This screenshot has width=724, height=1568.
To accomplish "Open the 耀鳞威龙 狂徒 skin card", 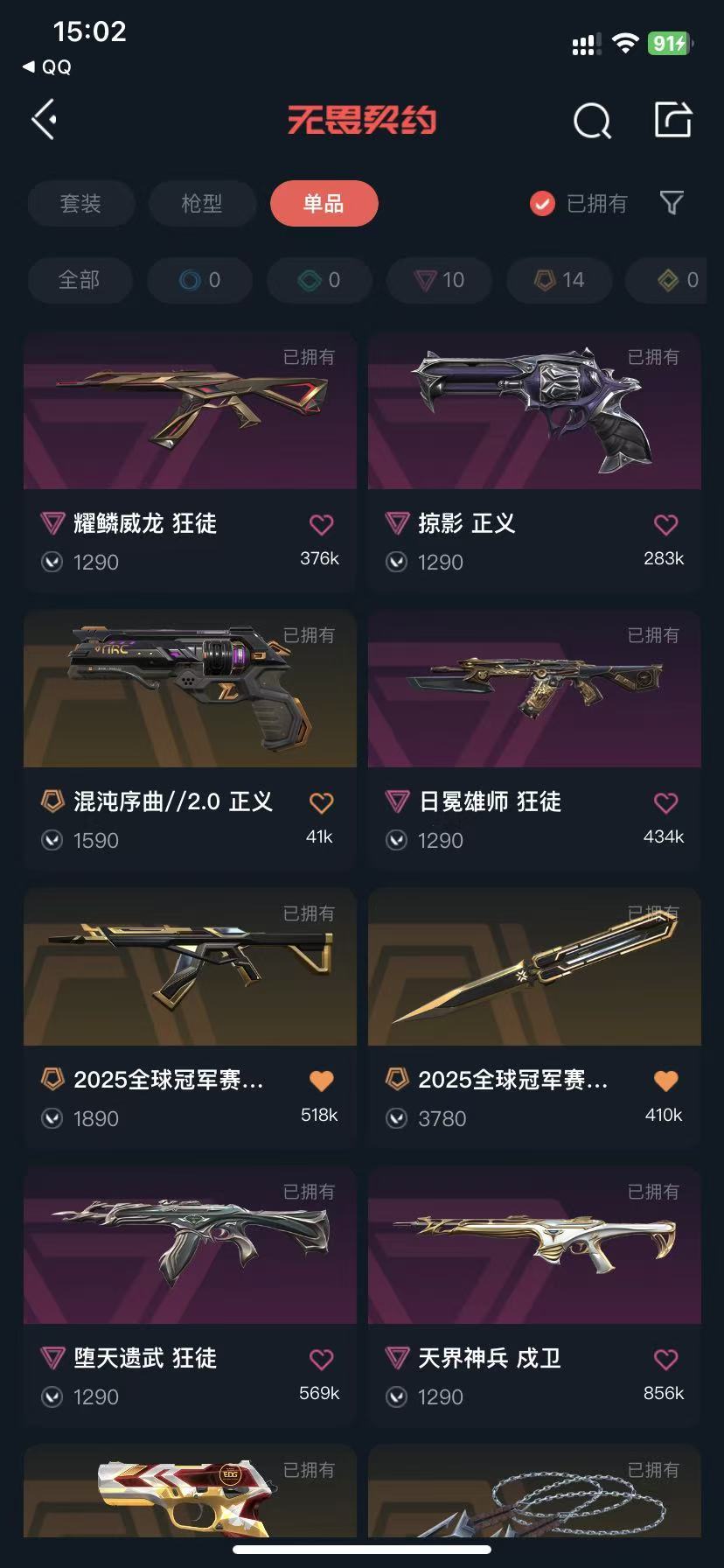I will click(190, 459).
